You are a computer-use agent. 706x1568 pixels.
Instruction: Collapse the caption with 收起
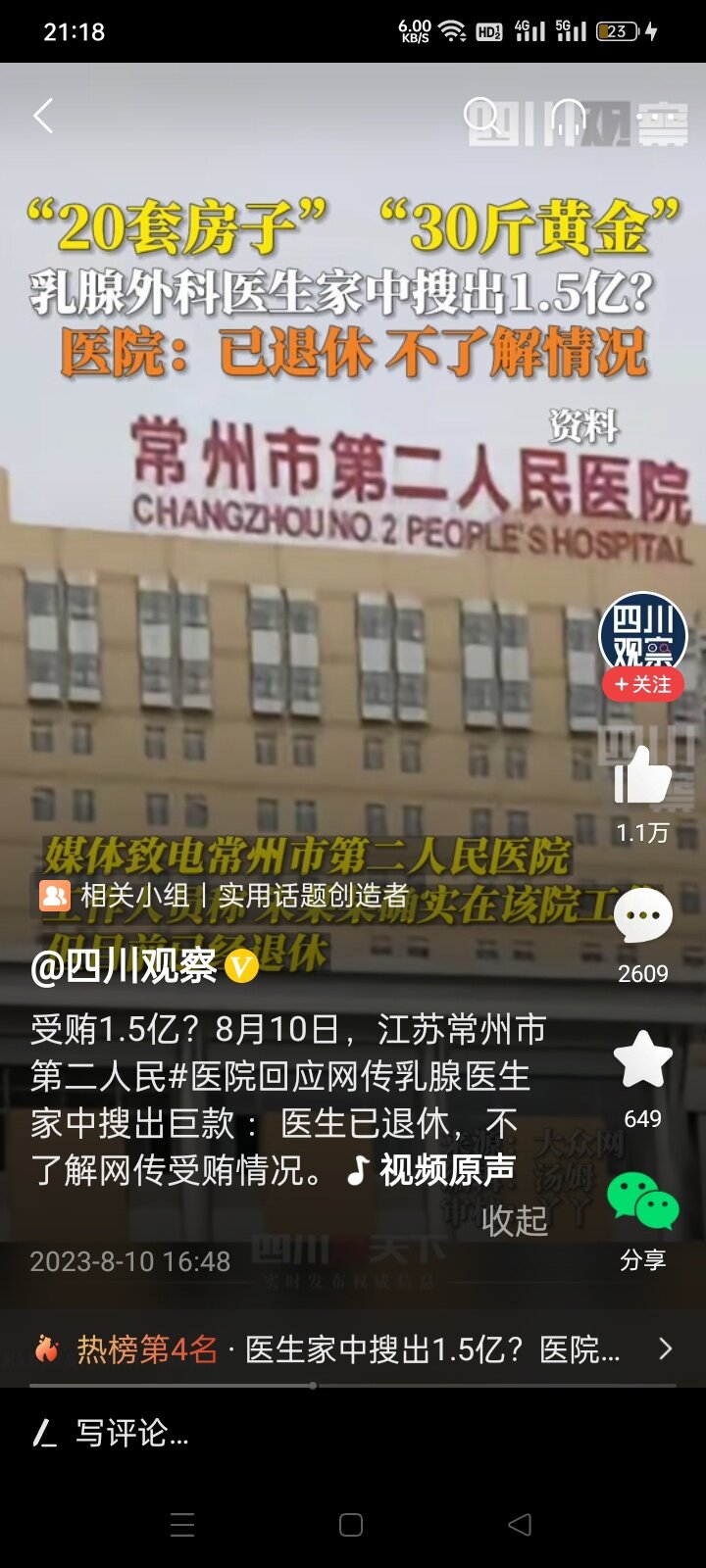coord(514,1221)
